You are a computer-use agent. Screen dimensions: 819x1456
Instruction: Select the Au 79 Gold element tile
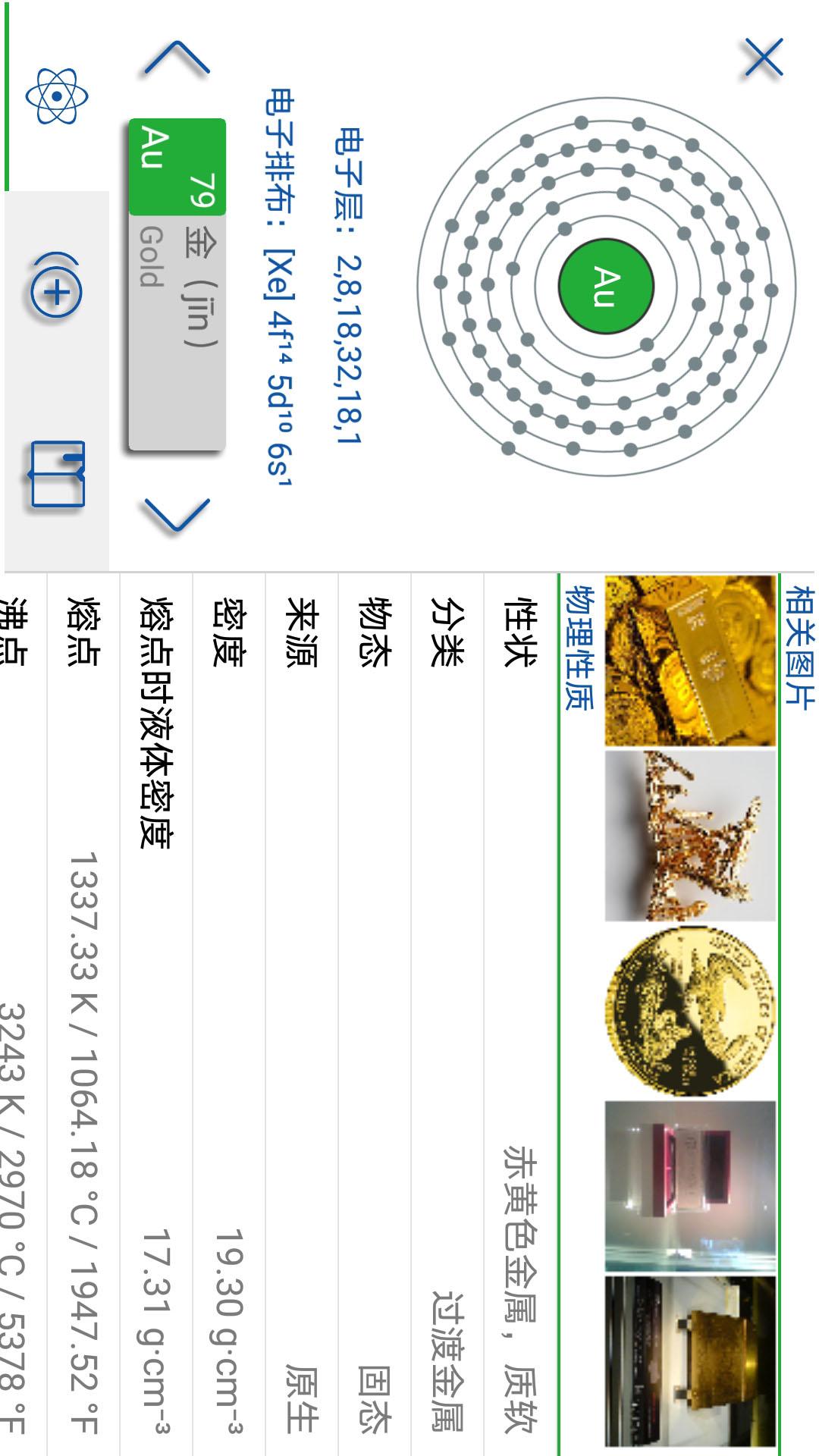pos(177,285)
